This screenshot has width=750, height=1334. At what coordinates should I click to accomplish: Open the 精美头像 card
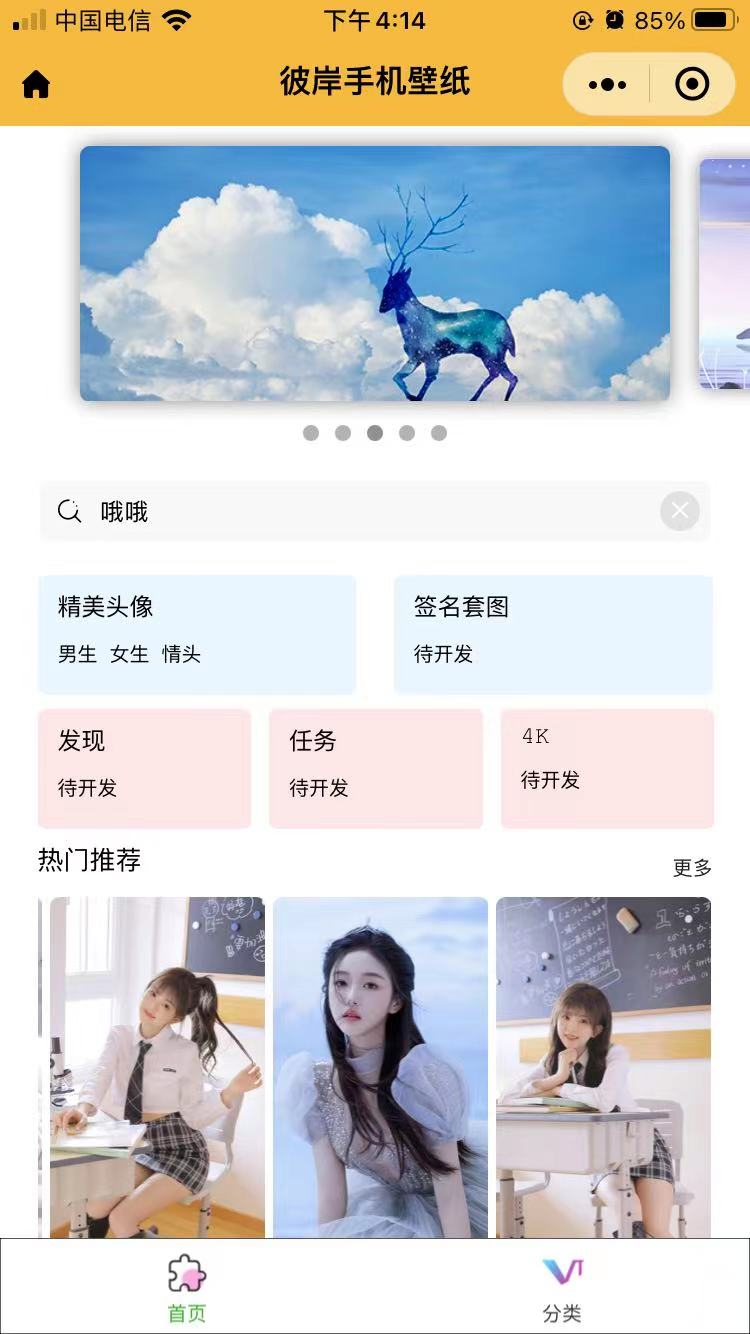[197, 634]
